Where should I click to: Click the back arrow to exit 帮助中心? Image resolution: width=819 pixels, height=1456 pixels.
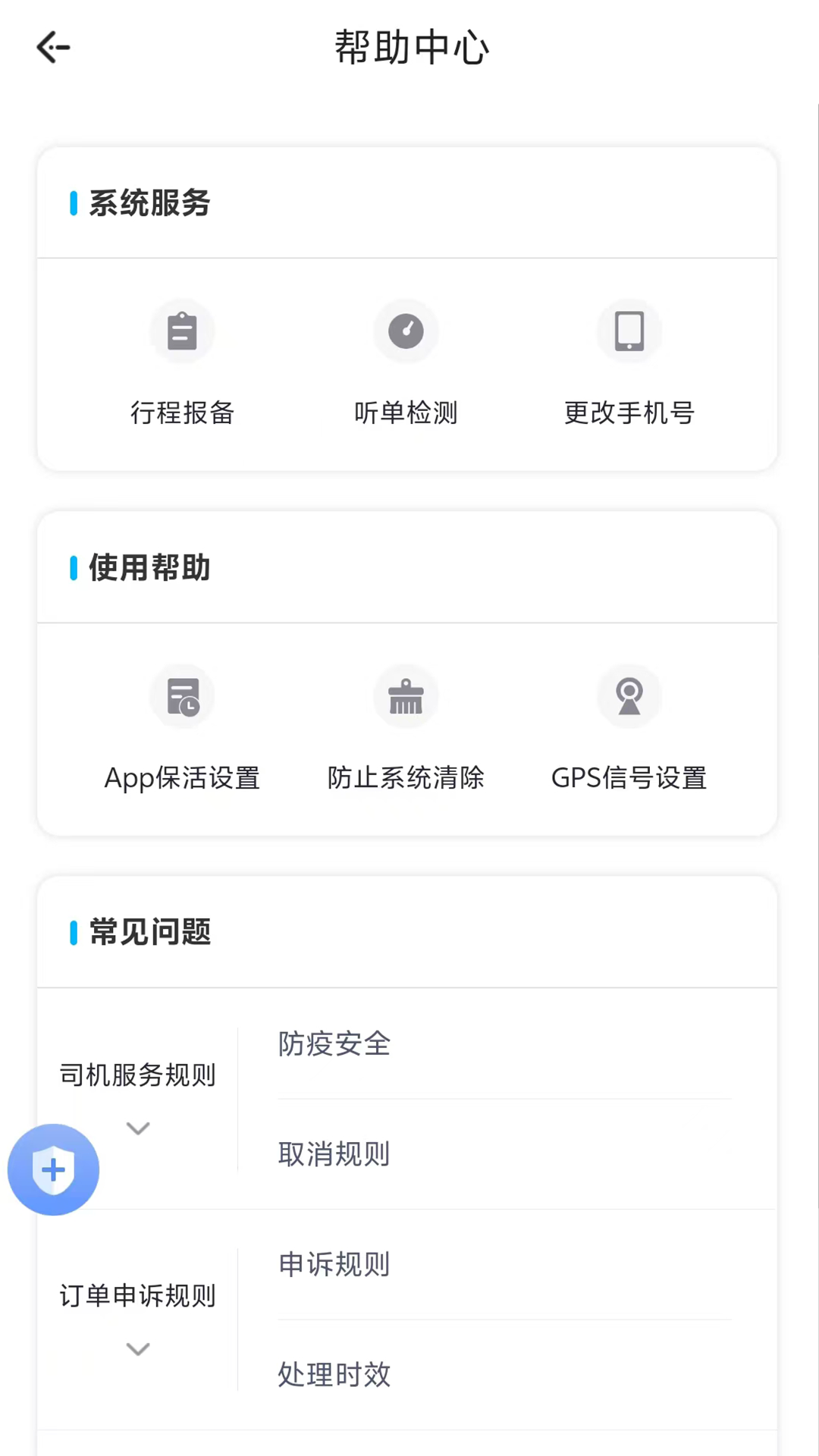pyautogui.click(x=52, y=47)
